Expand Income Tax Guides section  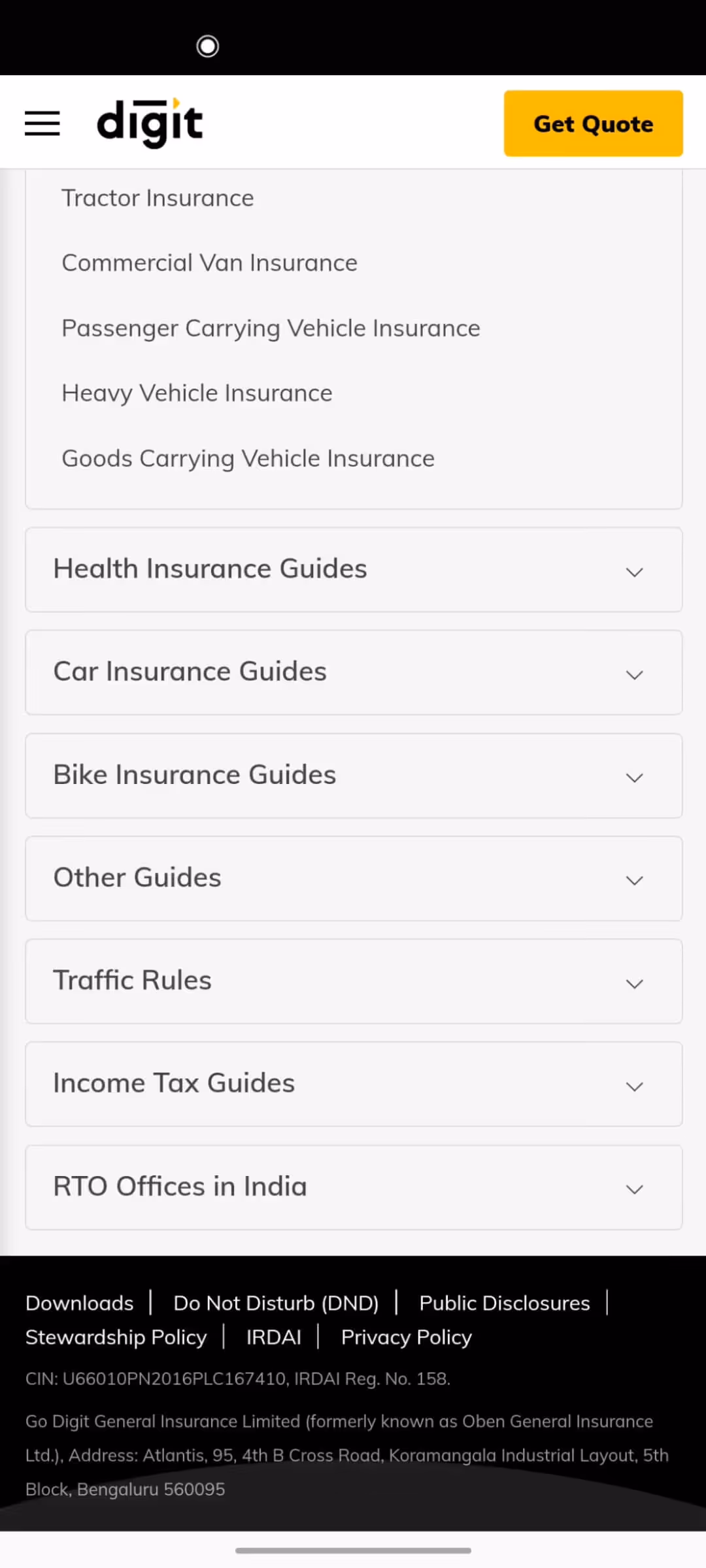(x=354, y=1084)
